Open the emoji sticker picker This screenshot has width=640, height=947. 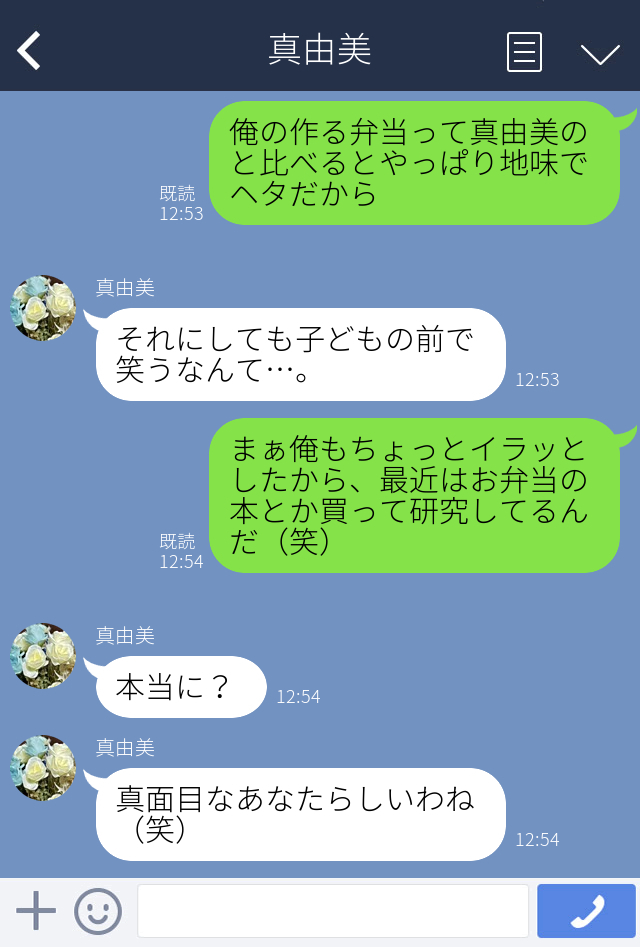pyautogui.click(x=98, y=911)
